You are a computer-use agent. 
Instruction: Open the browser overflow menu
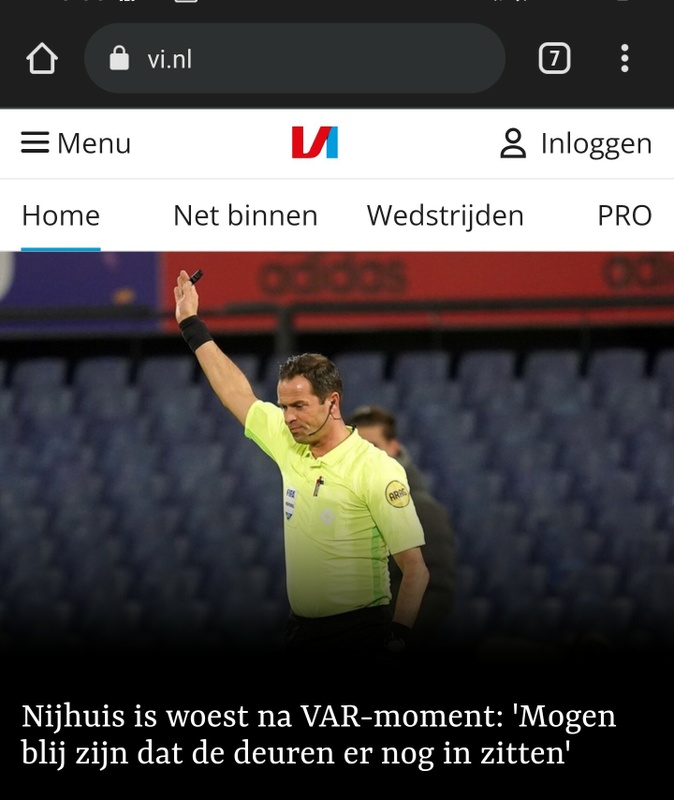625,59
